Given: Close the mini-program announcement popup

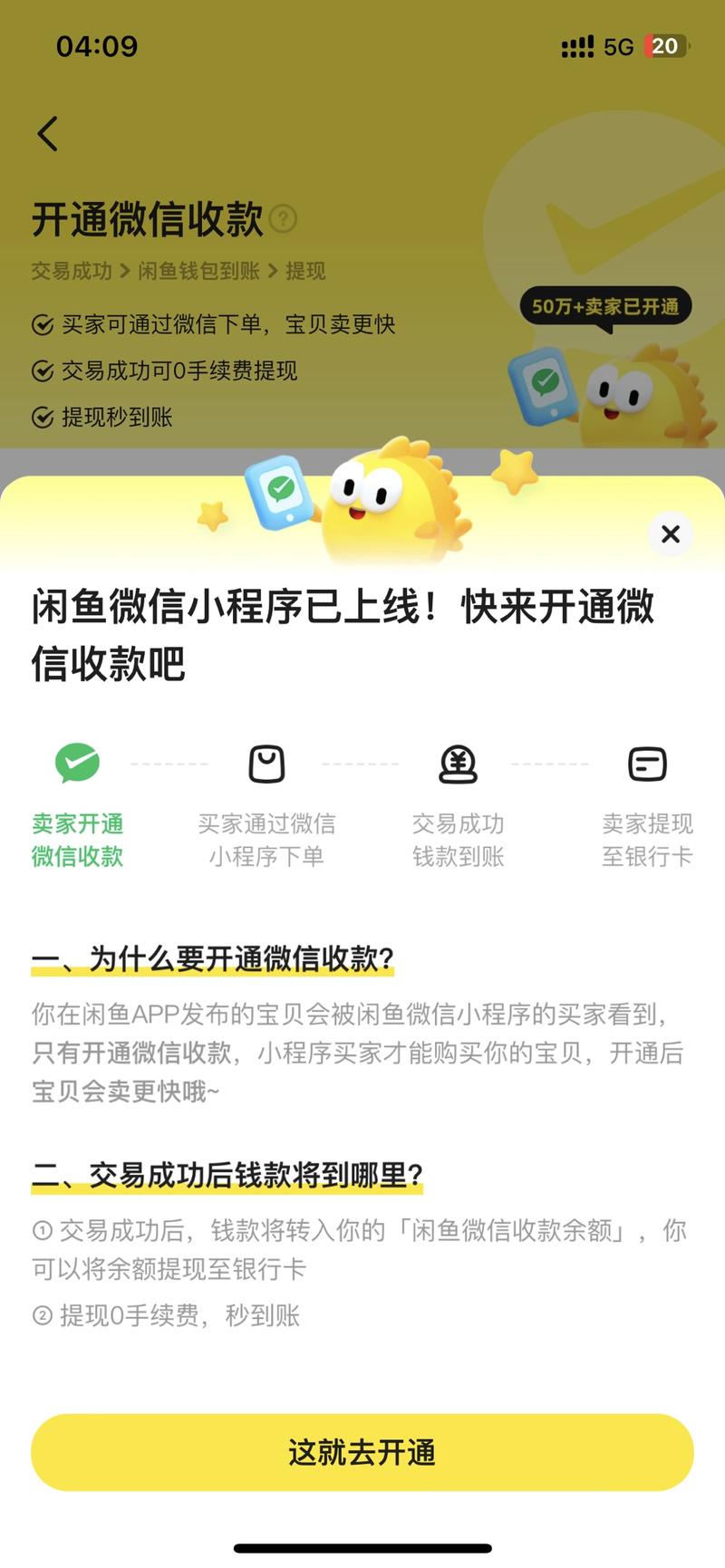Looking at the screenshot, I should click(671, 534).
